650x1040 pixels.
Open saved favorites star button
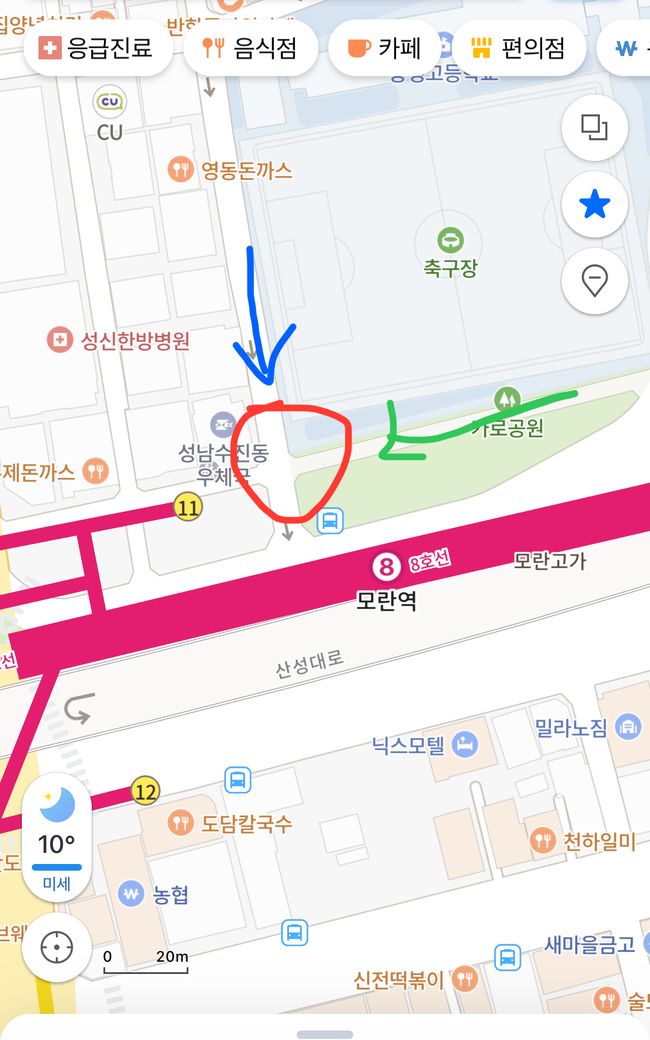pyautogui.click(x=595, y=206)
